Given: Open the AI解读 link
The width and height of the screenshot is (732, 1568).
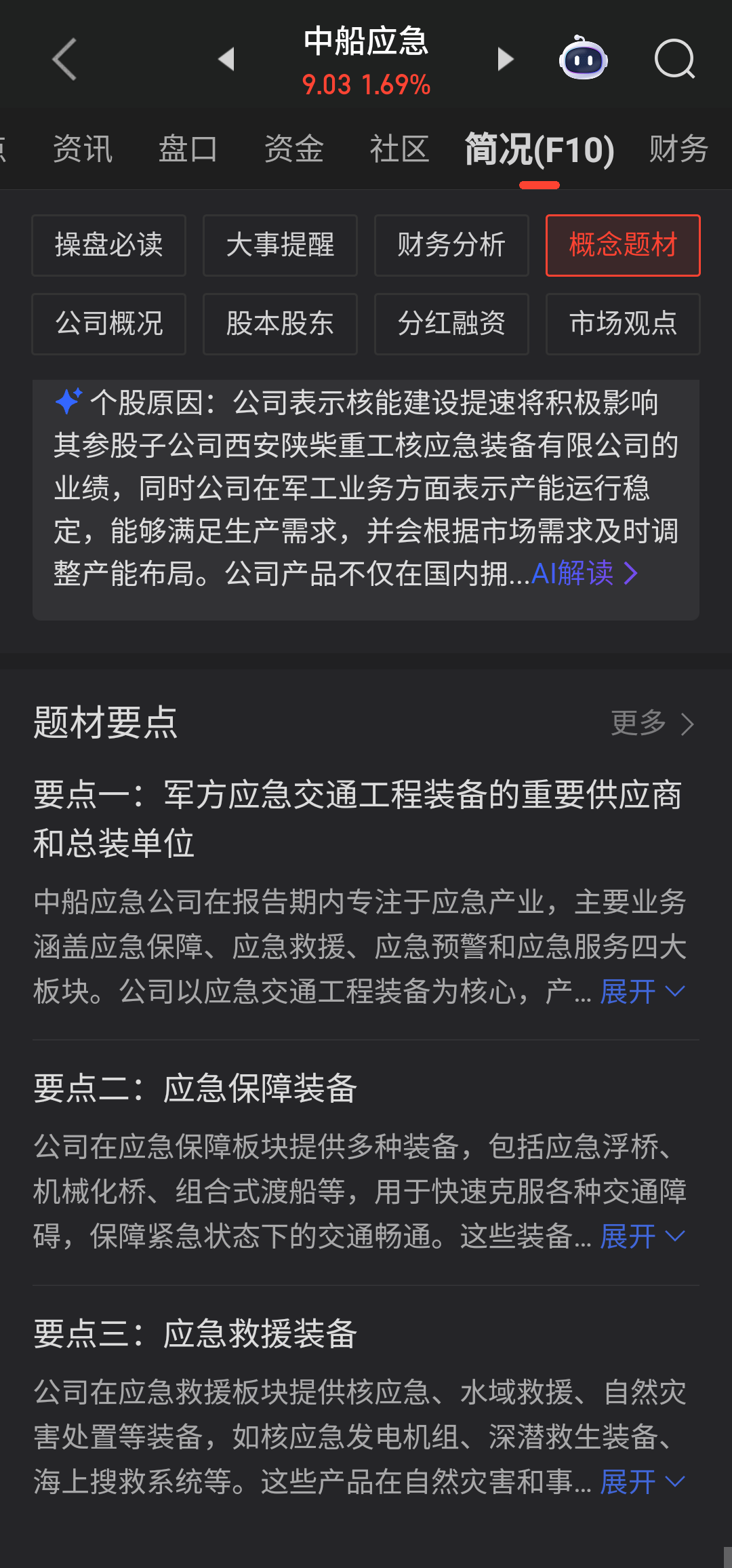Looking at the screenshot, I should pos(584,574).
